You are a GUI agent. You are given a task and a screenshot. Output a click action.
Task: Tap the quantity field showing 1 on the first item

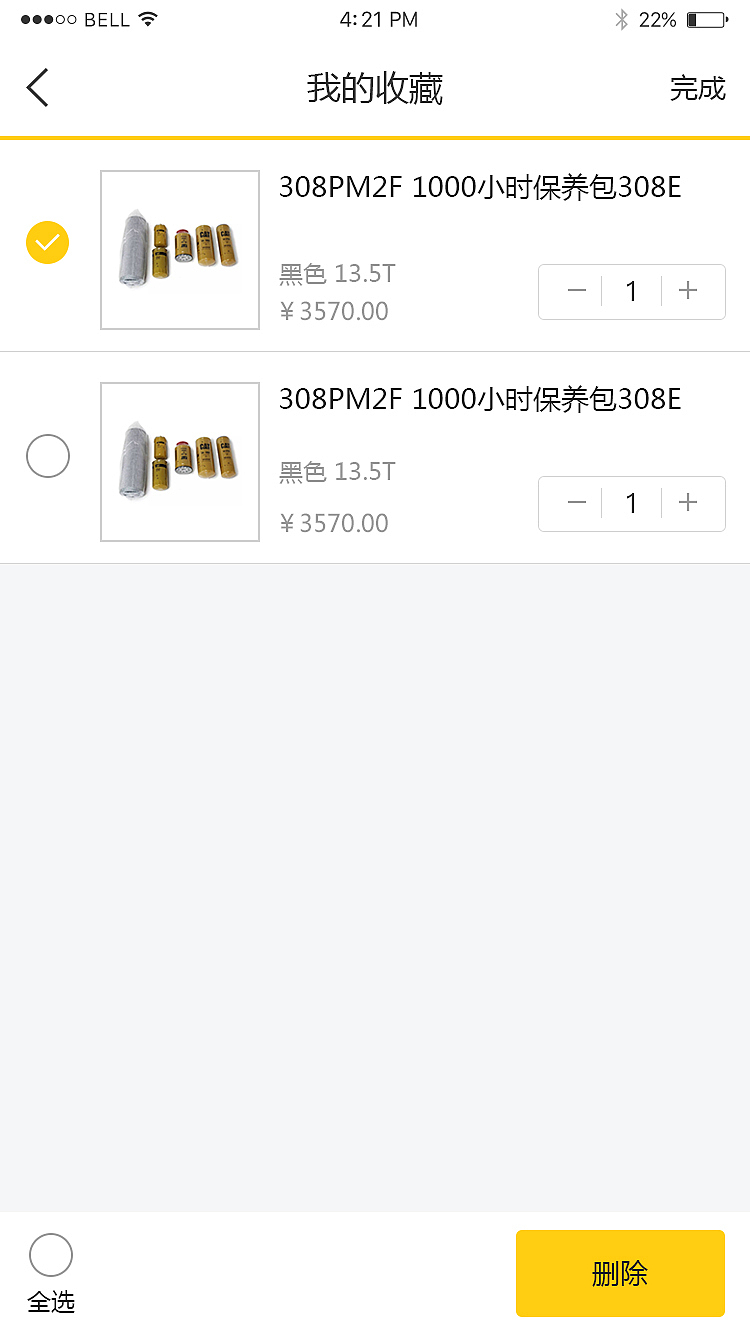tap(631, 291)
